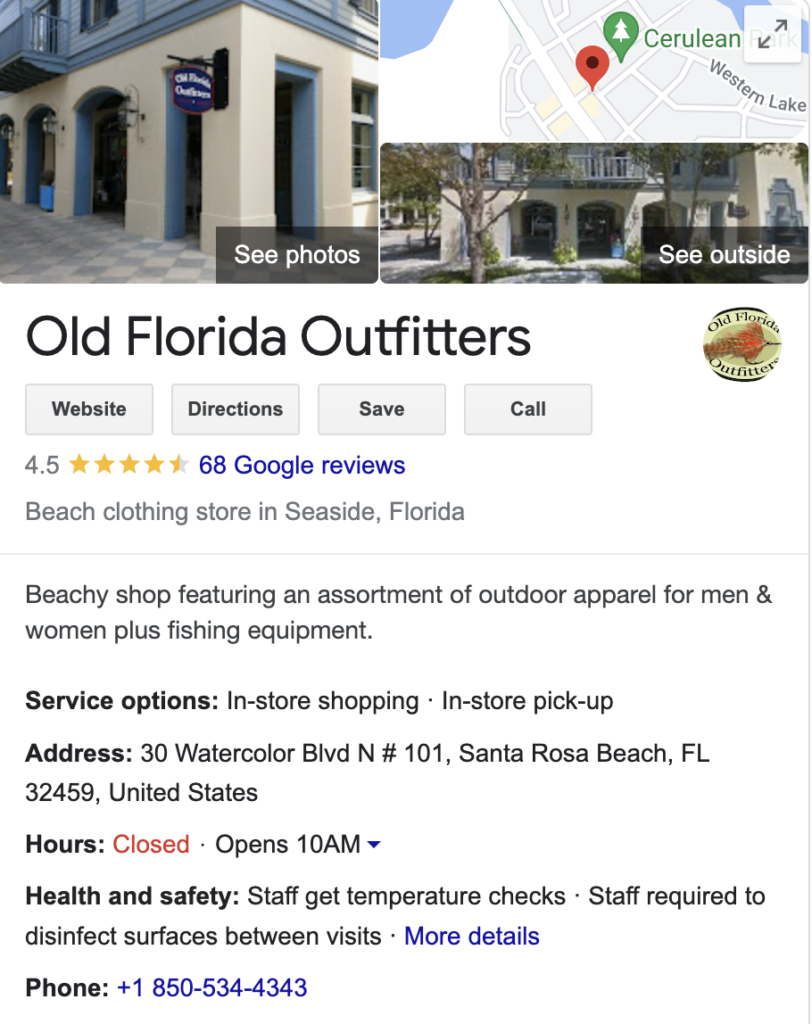Open More details on health and safety
The image size is (812, 1024).
[x=471, y=937]
